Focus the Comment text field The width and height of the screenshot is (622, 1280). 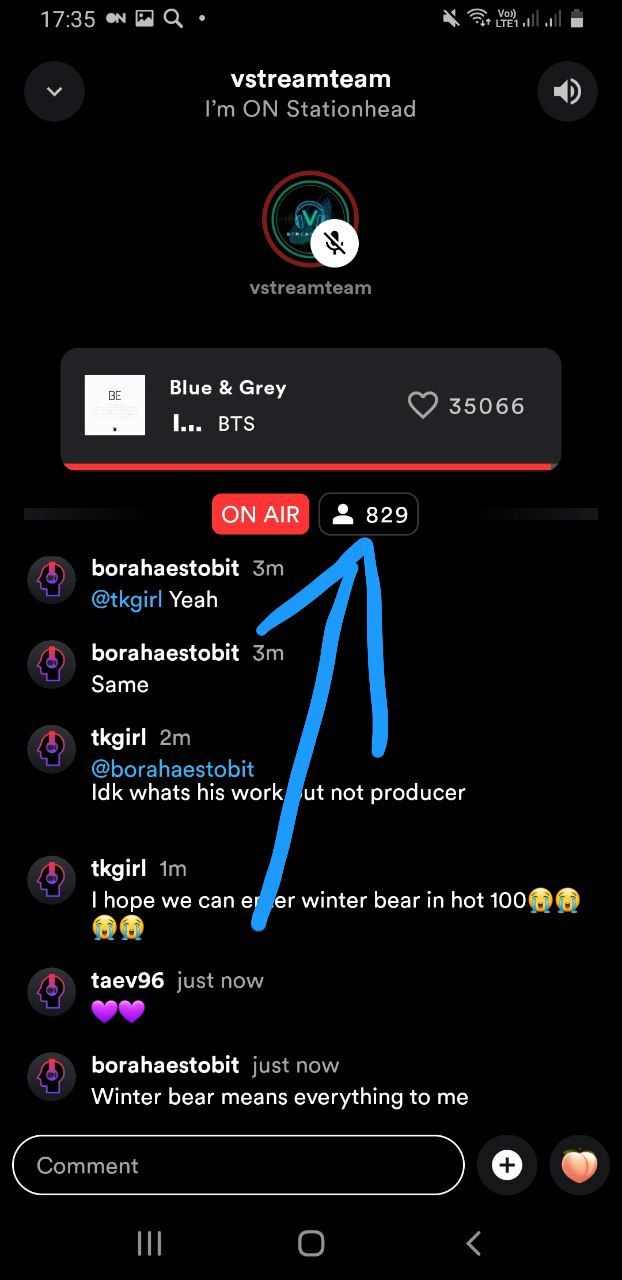[x=238, y=1166]
